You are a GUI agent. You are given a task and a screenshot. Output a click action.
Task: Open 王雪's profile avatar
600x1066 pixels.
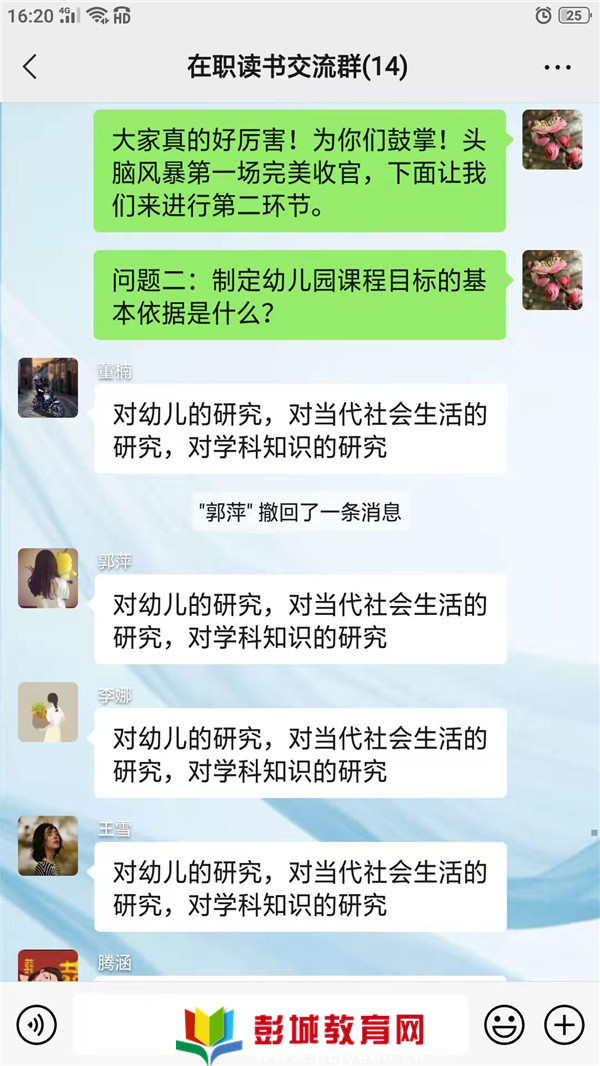48,846
